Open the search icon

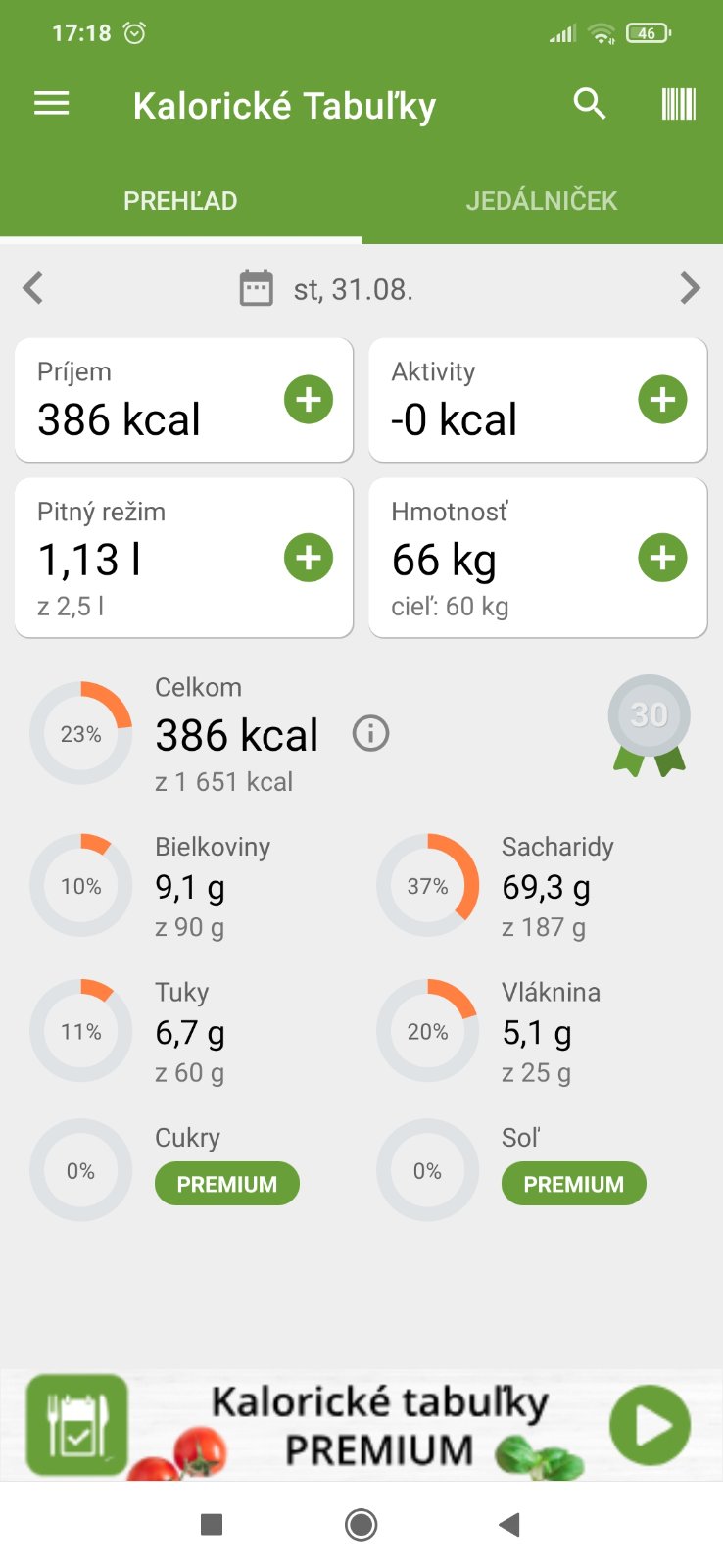point(590,104)
